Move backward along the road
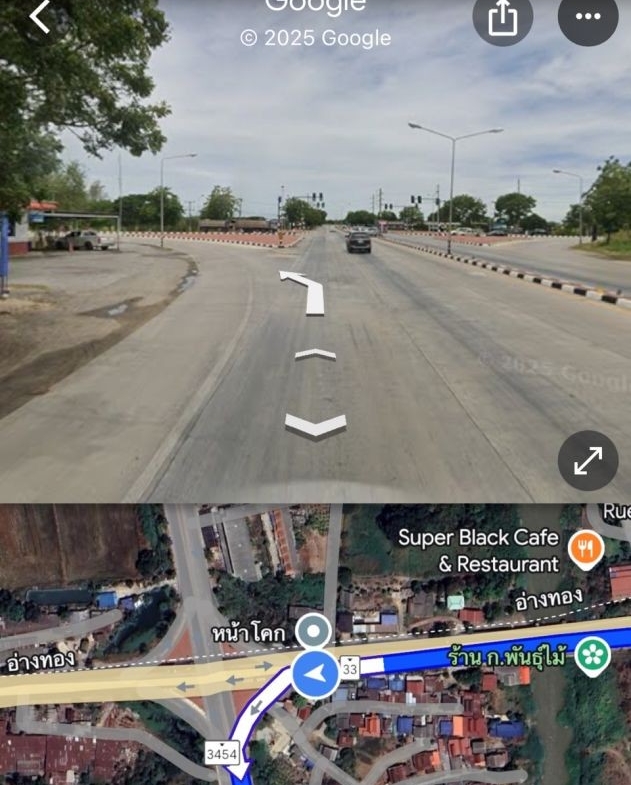 coord(315,426)
